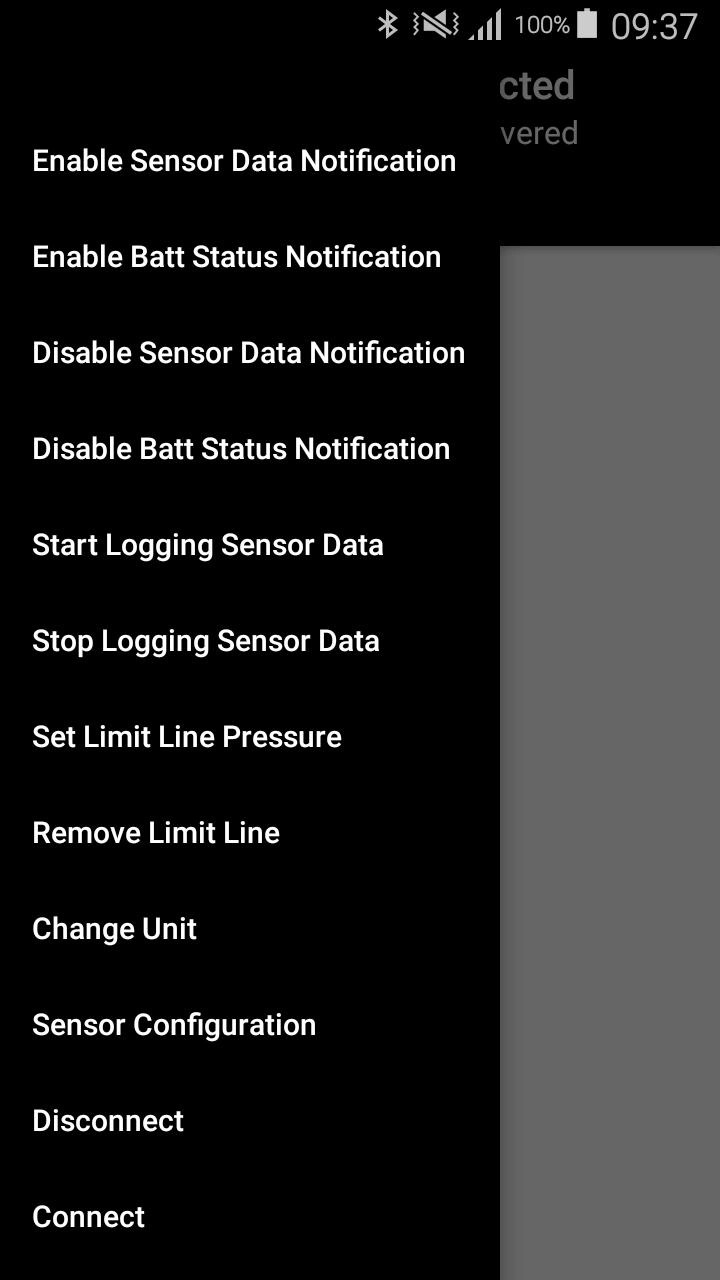720x1280 pixels.
Task: Select Disable Batt Status Notification
Action: click(241, 449)
